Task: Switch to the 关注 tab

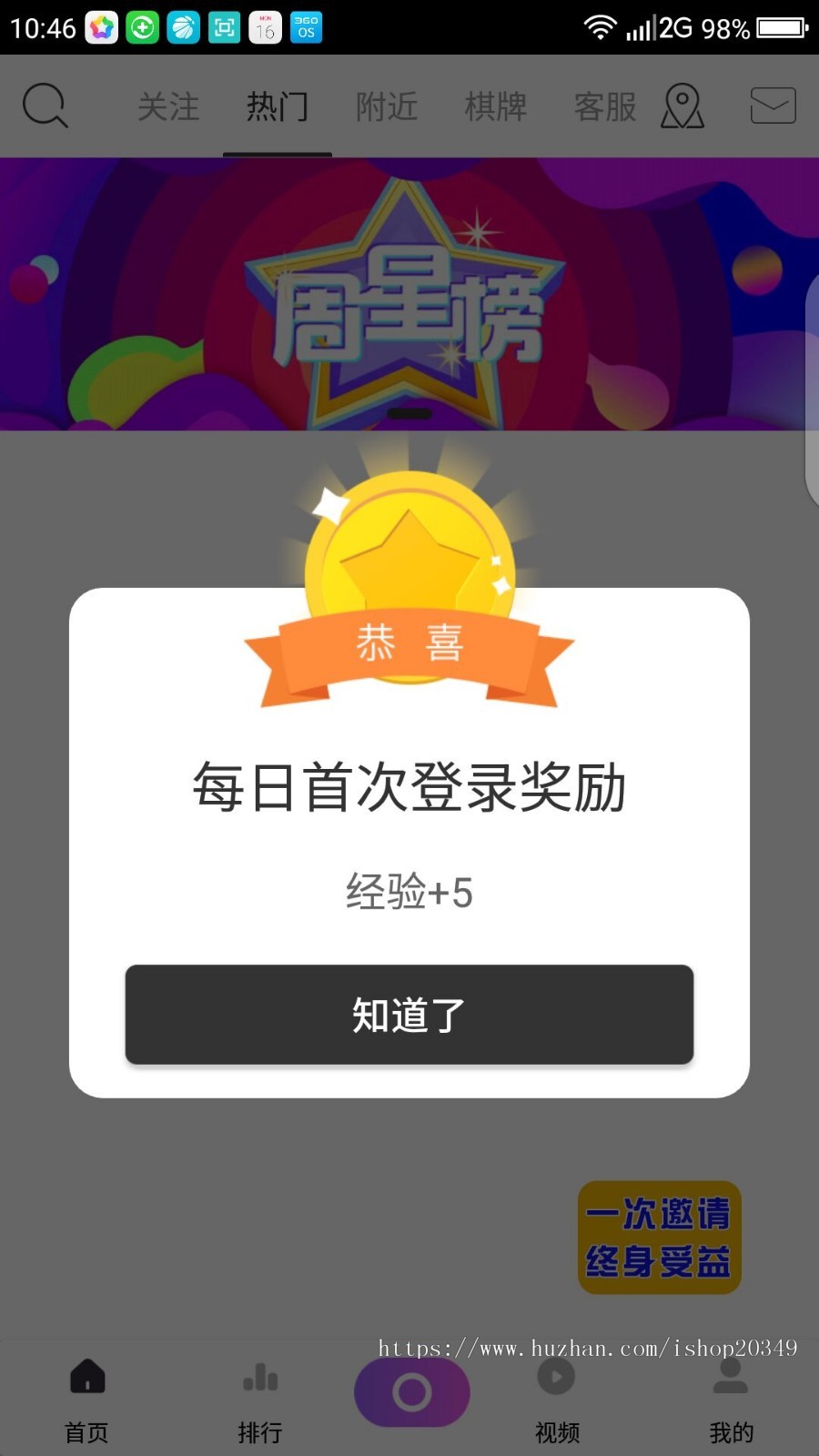Action: coord(168,106)
